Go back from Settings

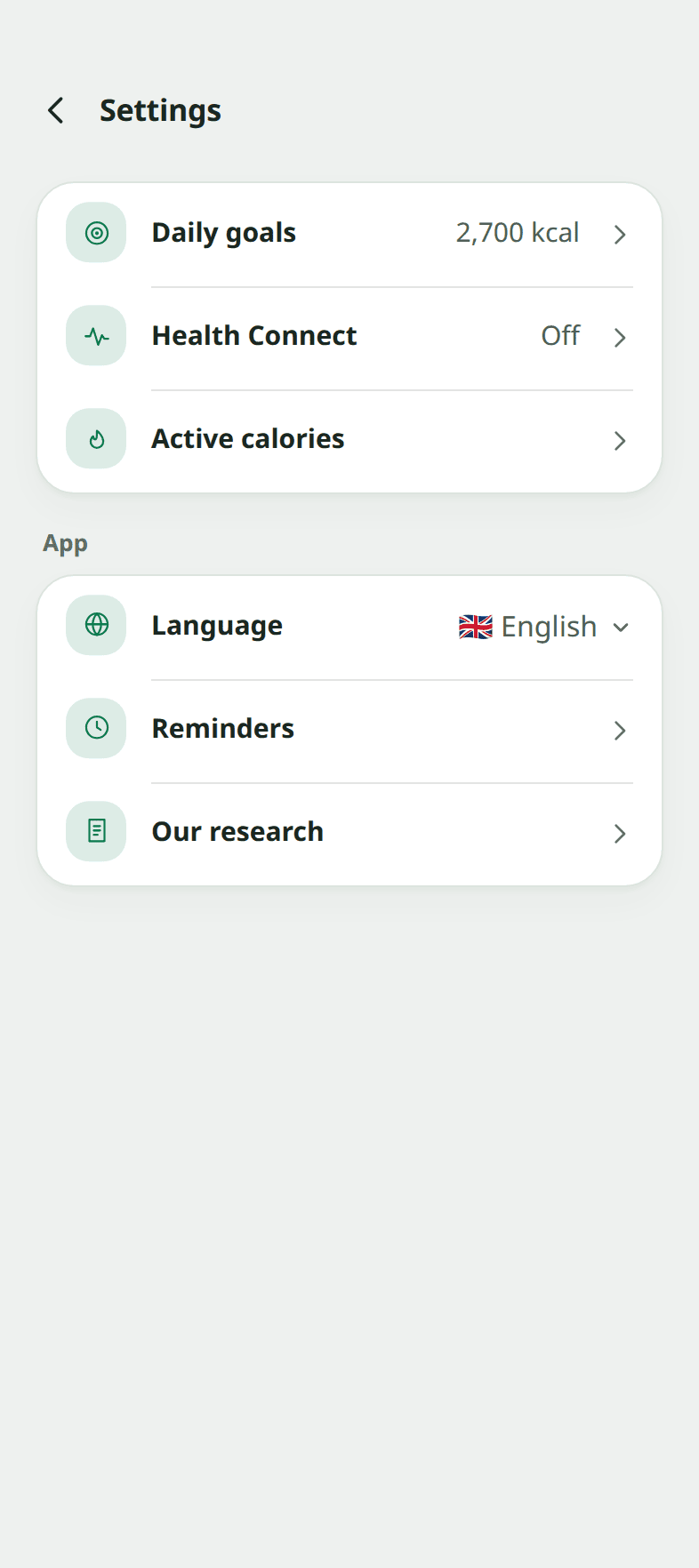pyautogui.click(x=56, y=111)
